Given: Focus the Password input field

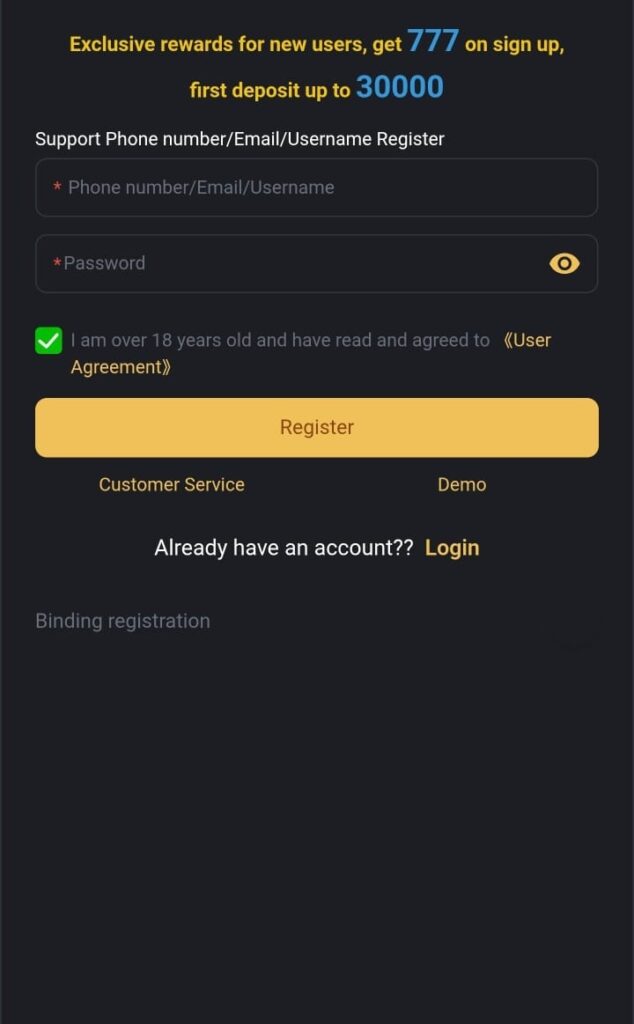Looking at the screenshot, I should 290,264.
